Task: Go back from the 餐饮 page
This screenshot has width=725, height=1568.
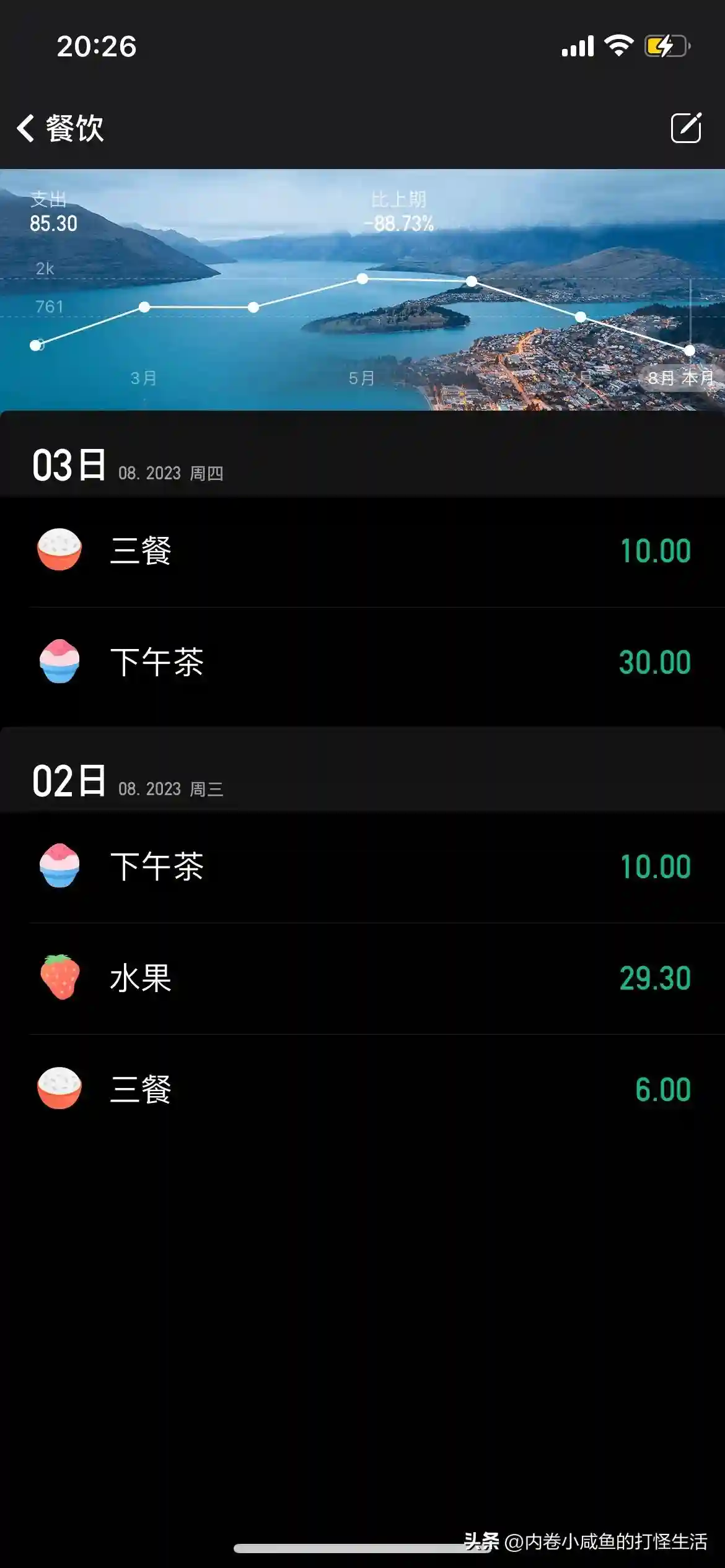Action: pos(26,128)
